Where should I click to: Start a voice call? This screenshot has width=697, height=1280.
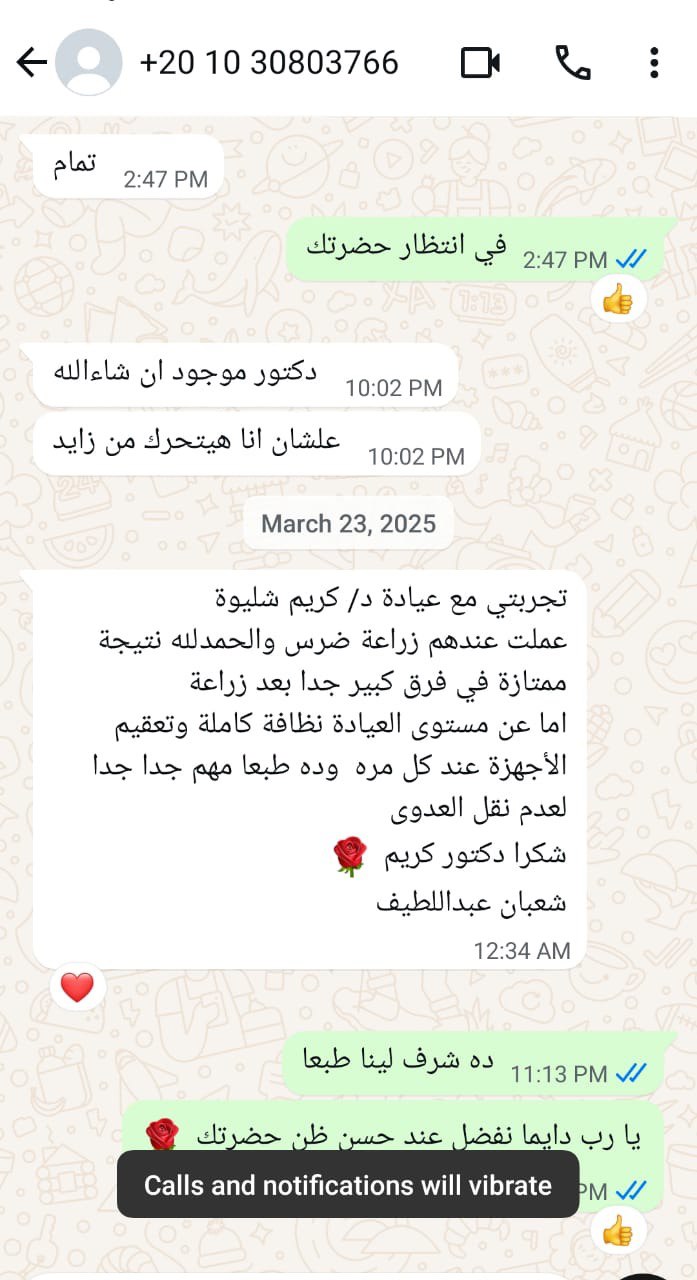(573, 63)
